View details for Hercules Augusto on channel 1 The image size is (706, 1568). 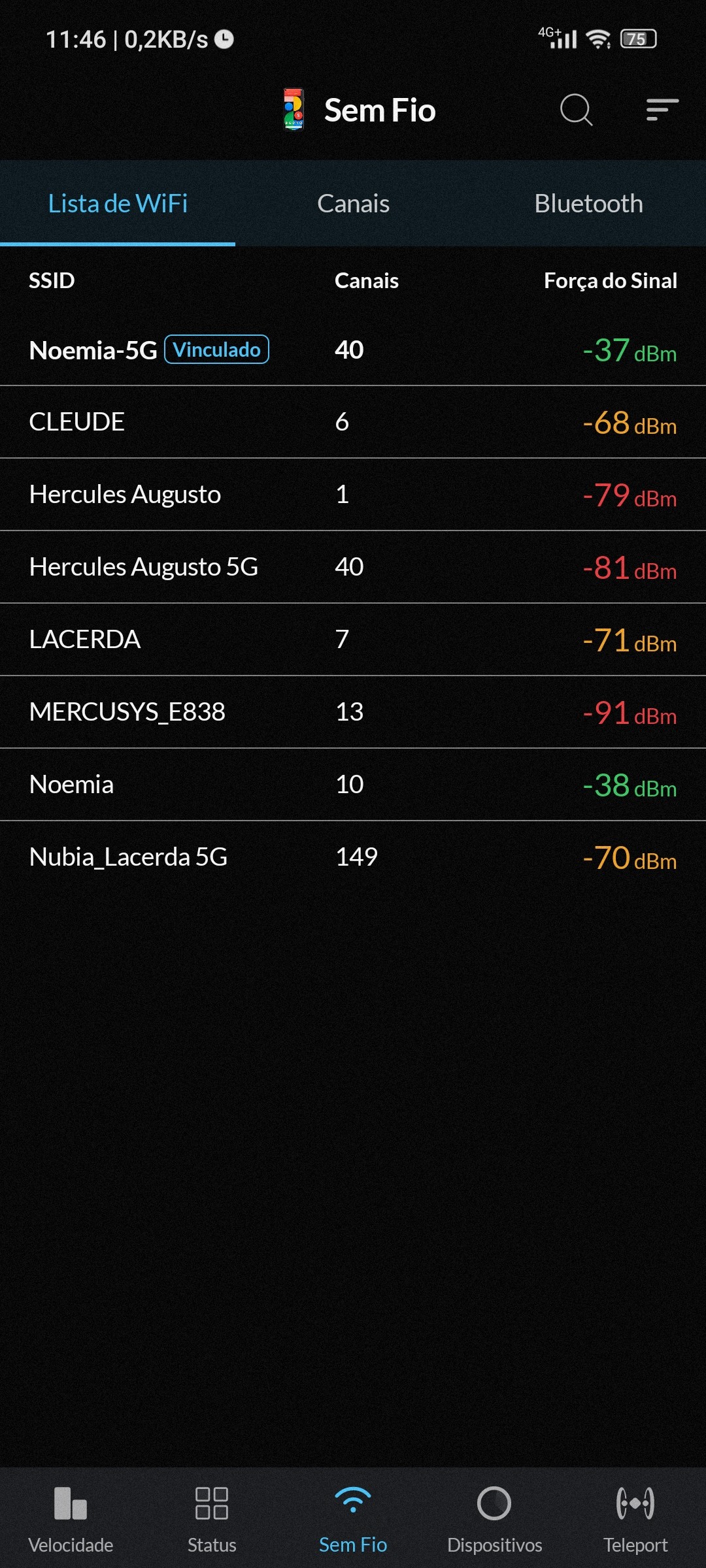tap(353, 495)
